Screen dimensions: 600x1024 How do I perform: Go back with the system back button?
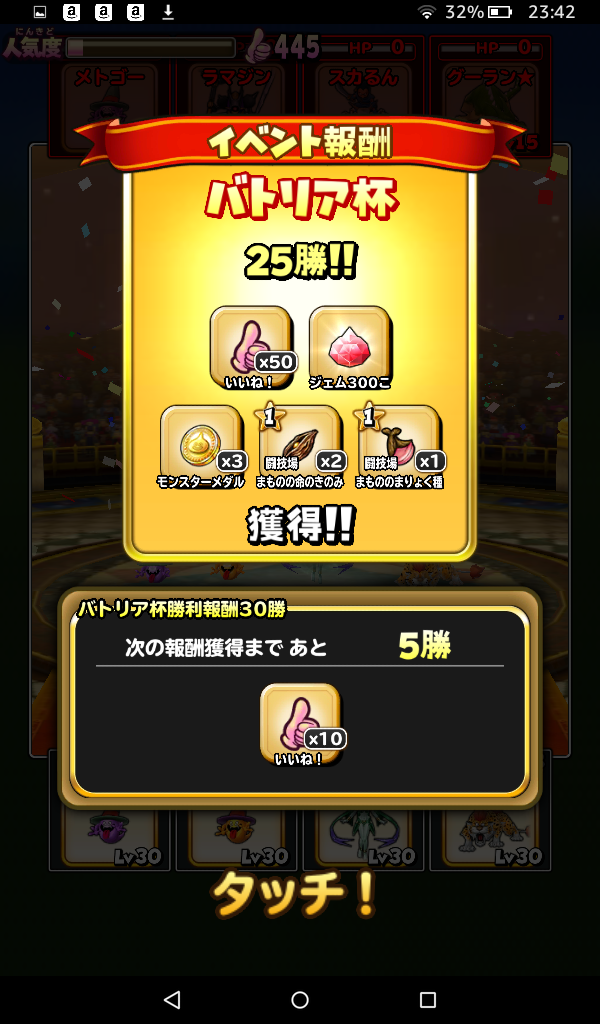172,999
